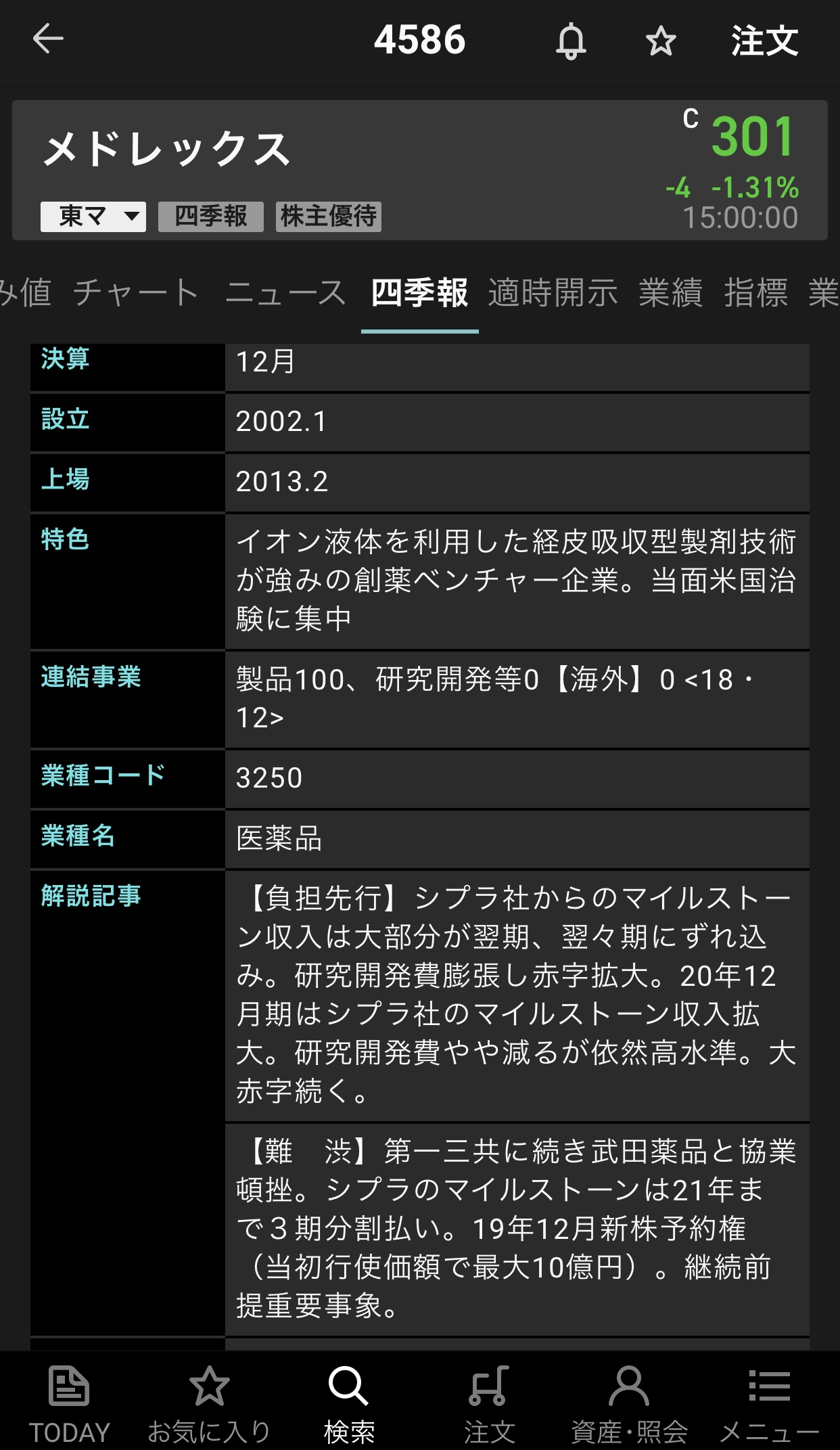Switch to the ニュース tab
Image resolution: width=840 pixels, height=1450 pixels.
286,293
